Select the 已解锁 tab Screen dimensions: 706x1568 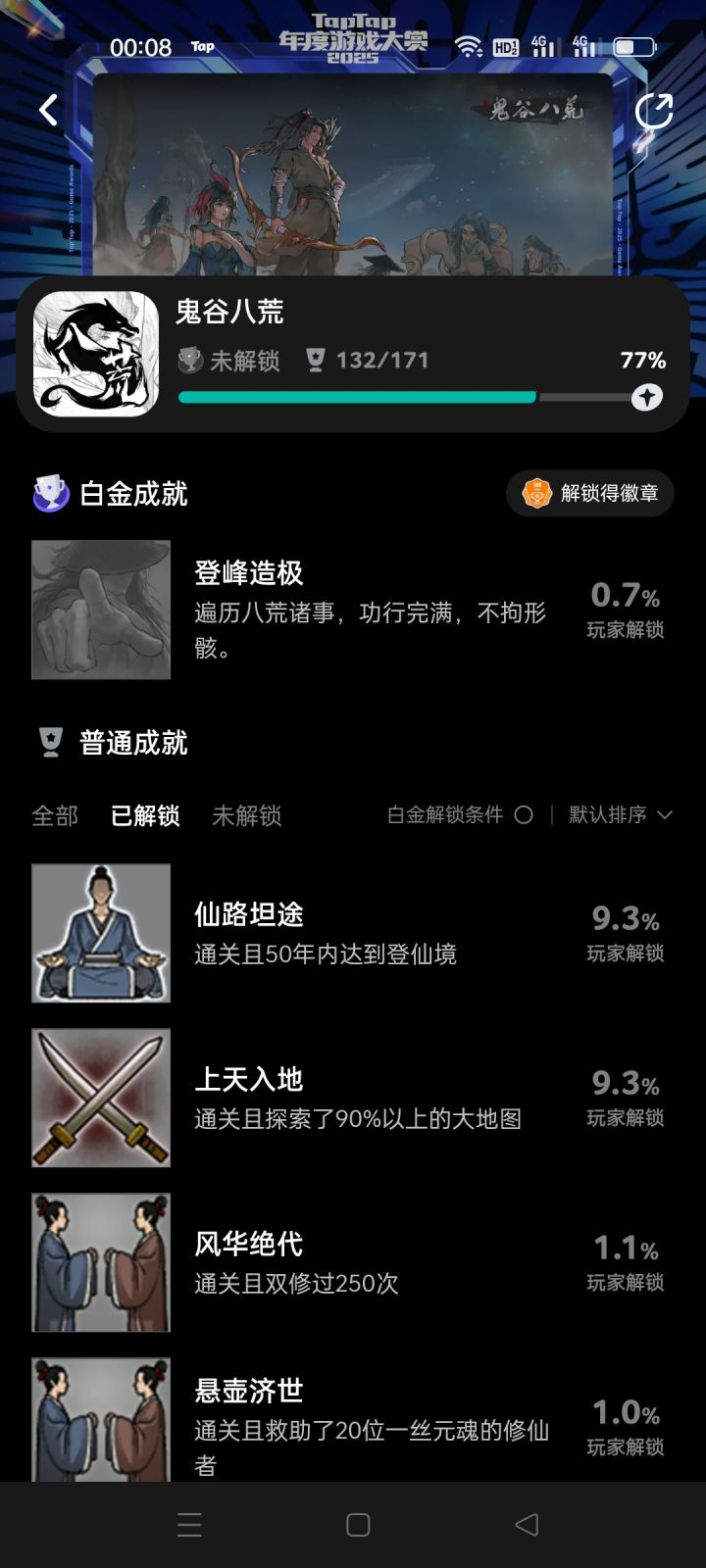click(x=143, y=816)
